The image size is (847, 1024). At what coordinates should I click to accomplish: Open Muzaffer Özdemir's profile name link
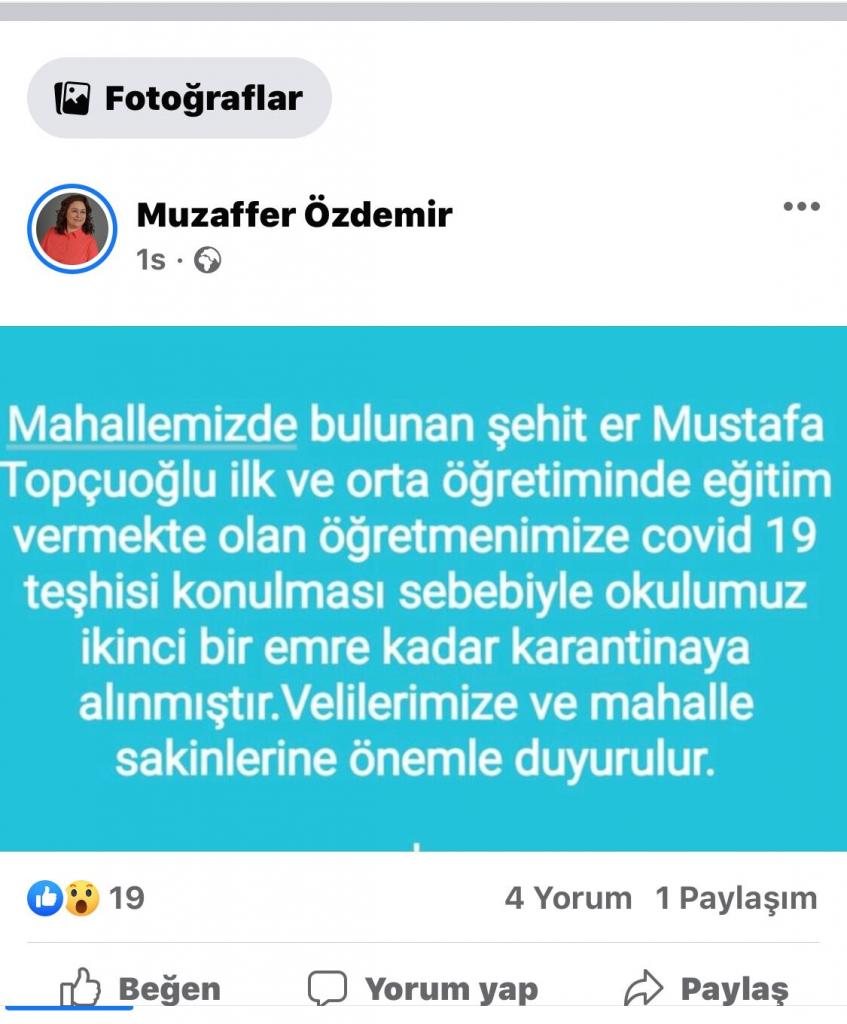[294, 214]
